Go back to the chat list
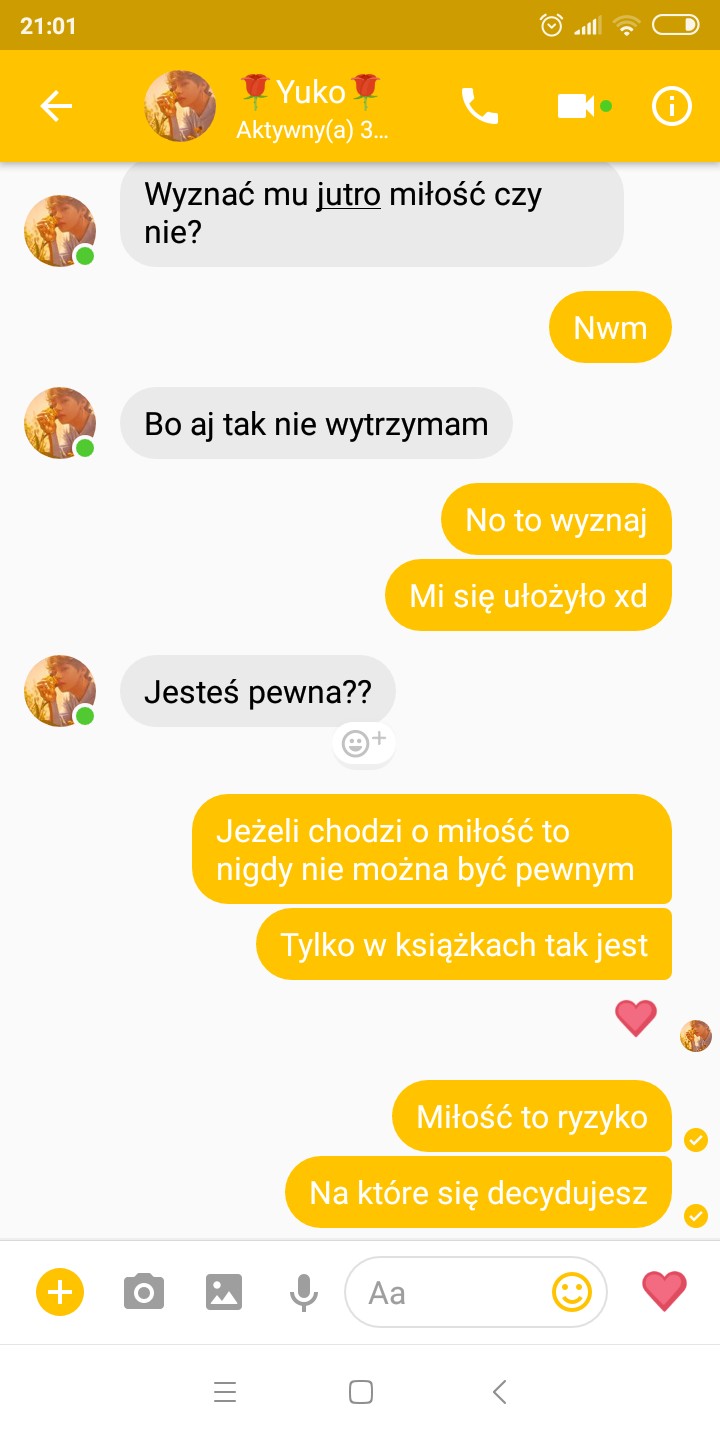 click(x=56, y=106)
